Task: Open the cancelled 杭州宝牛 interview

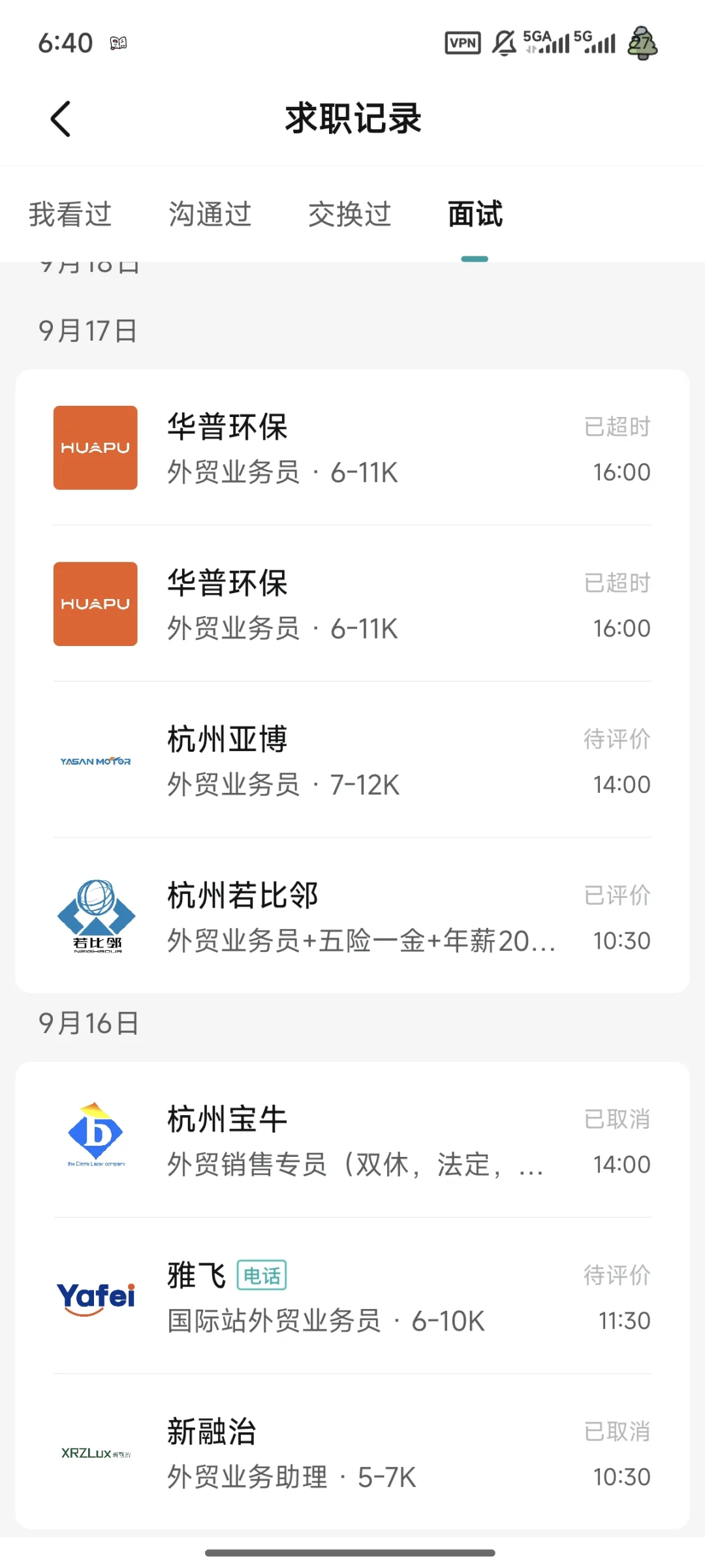Action: tap(352, 1141)
